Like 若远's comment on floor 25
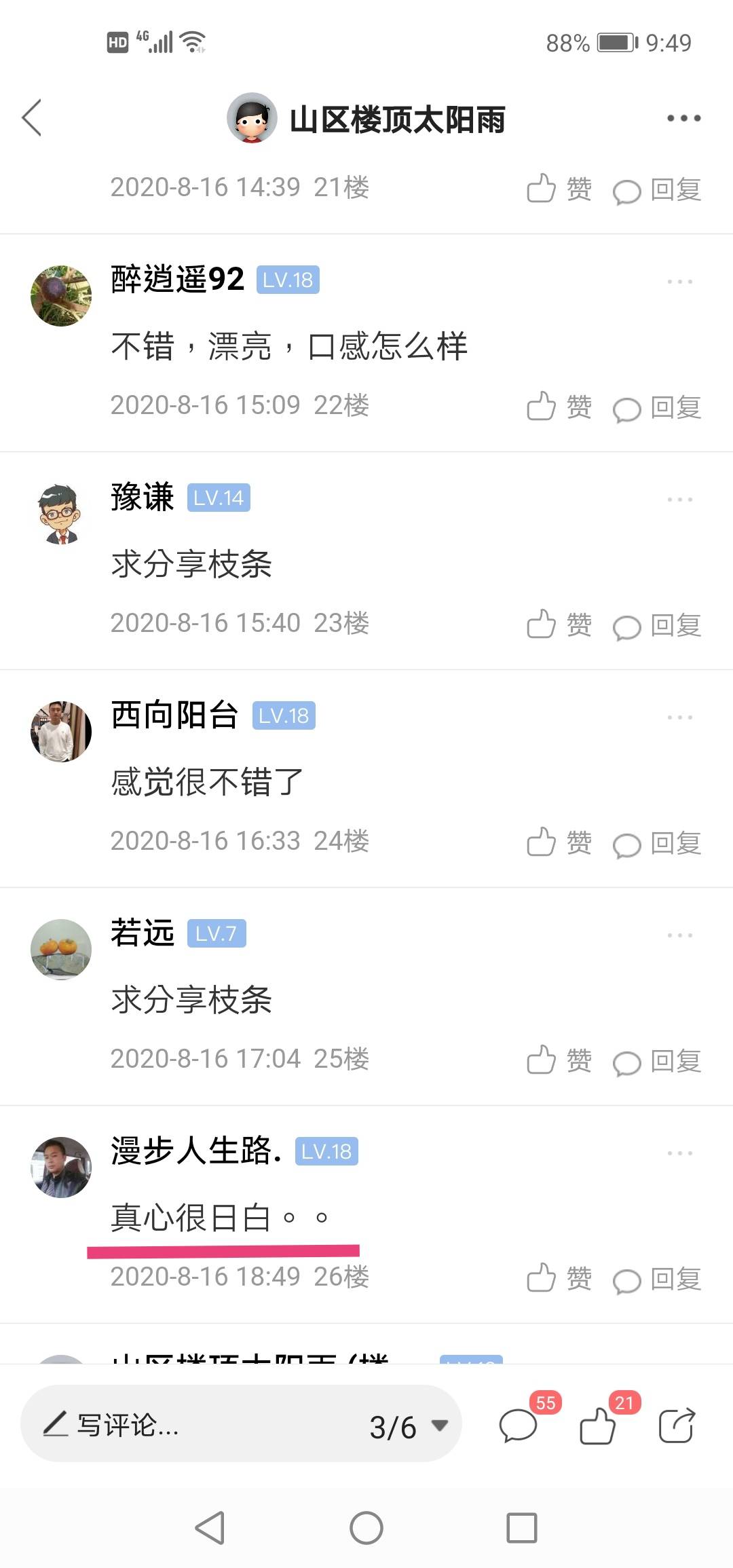This screenshot has height=1568, width=733. point(559,1061)
